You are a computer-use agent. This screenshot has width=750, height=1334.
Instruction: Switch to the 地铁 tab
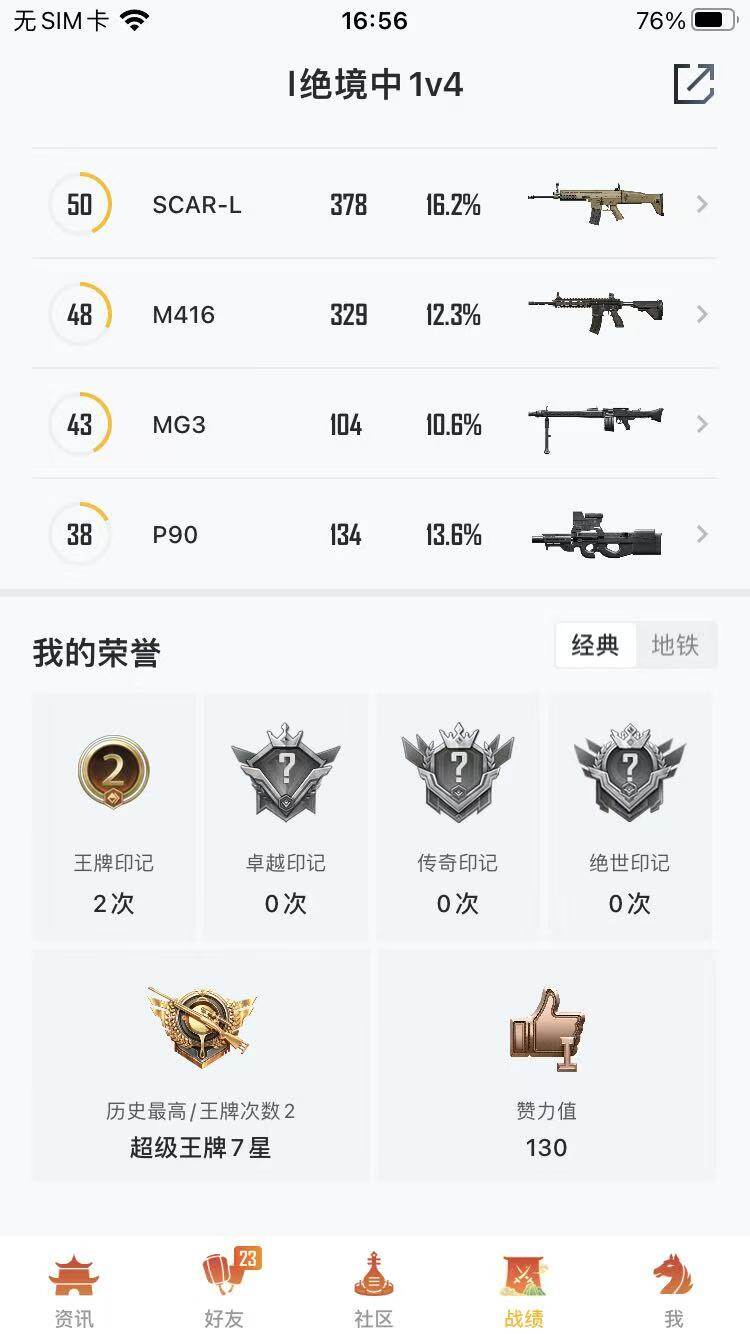(x=679, y=646)
